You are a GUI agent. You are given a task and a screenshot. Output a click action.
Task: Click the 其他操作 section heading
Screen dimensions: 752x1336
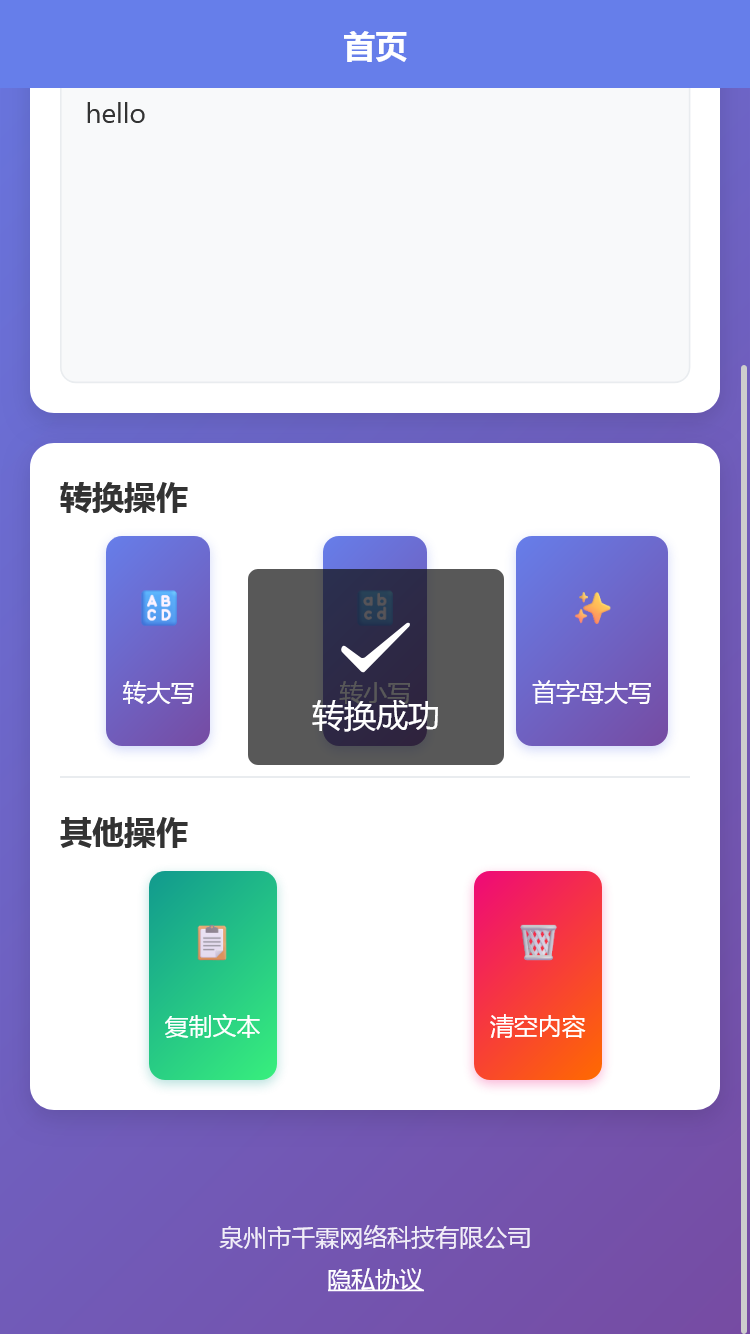pos(124,832)
